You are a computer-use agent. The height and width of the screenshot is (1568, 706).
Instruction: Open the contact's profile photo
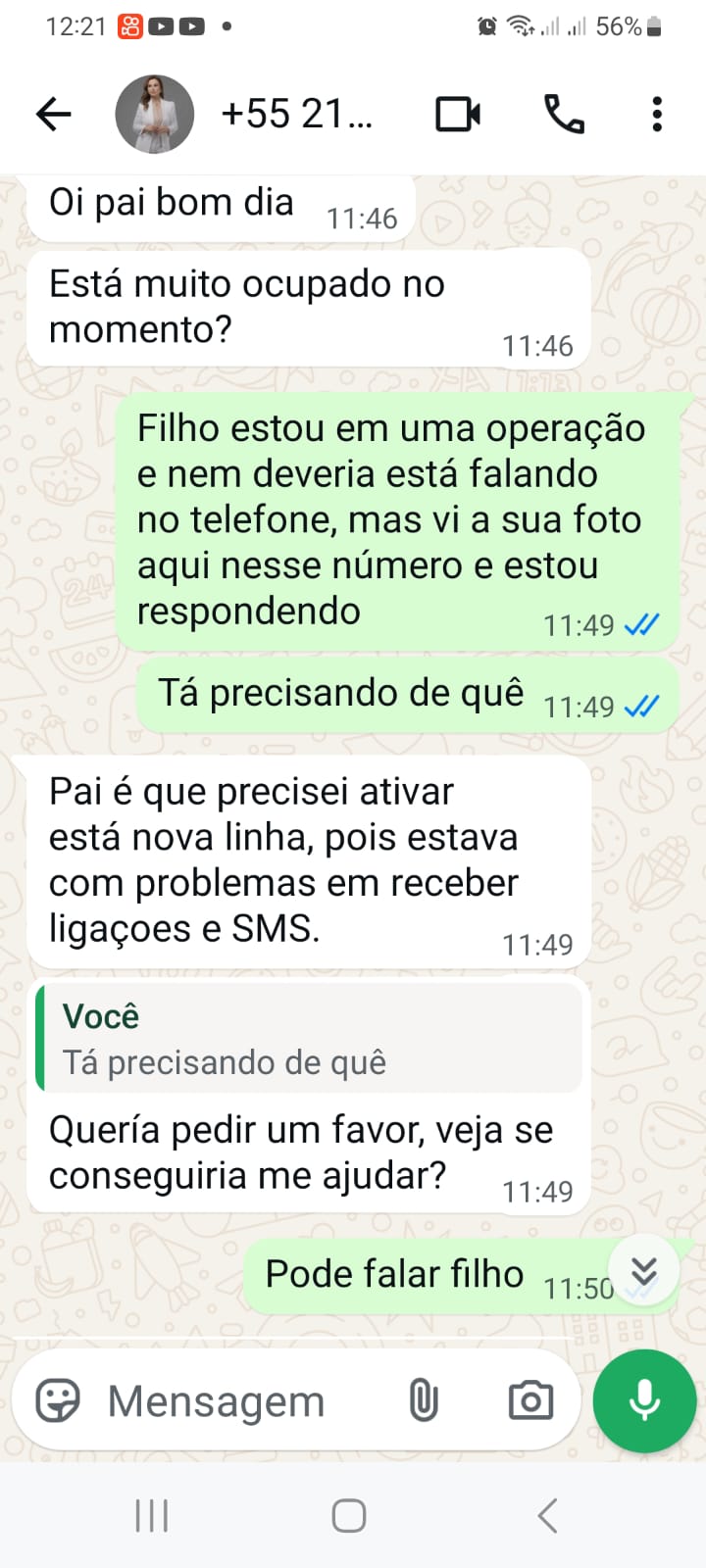tap(154, 115)
